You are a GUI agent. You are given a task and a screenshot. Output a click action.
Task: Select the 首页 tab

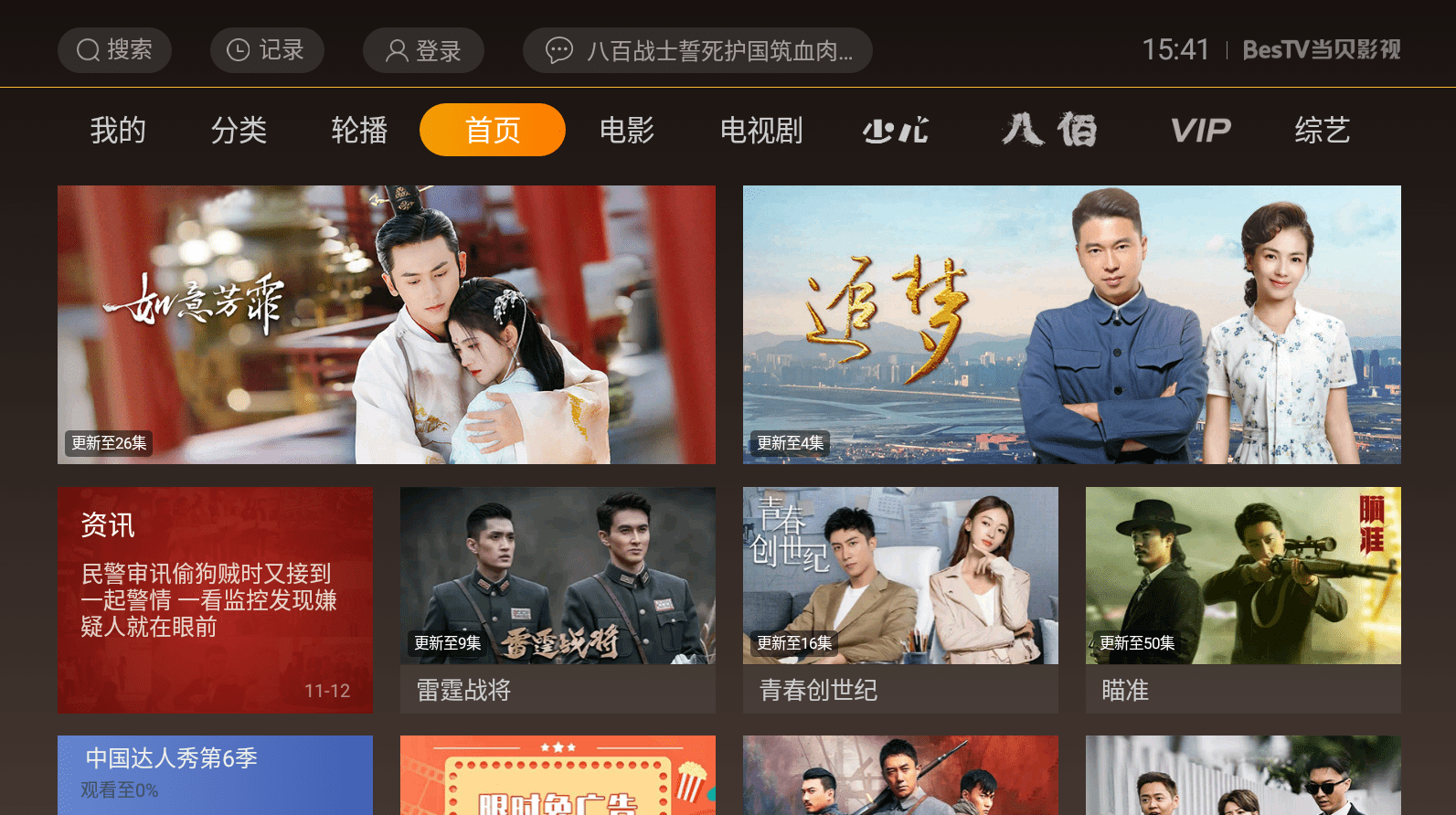point(493,130)
